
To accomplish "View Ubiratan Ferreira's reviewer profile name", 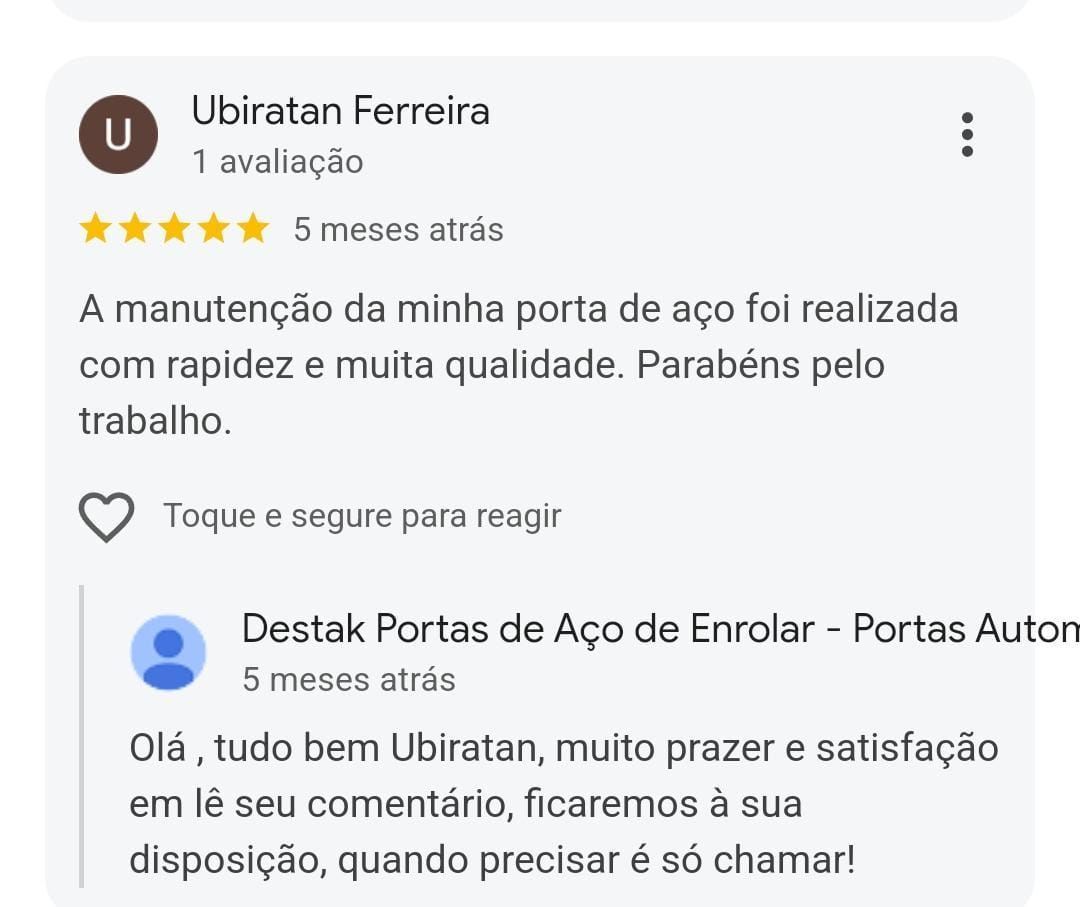I will tap(340, 111).
